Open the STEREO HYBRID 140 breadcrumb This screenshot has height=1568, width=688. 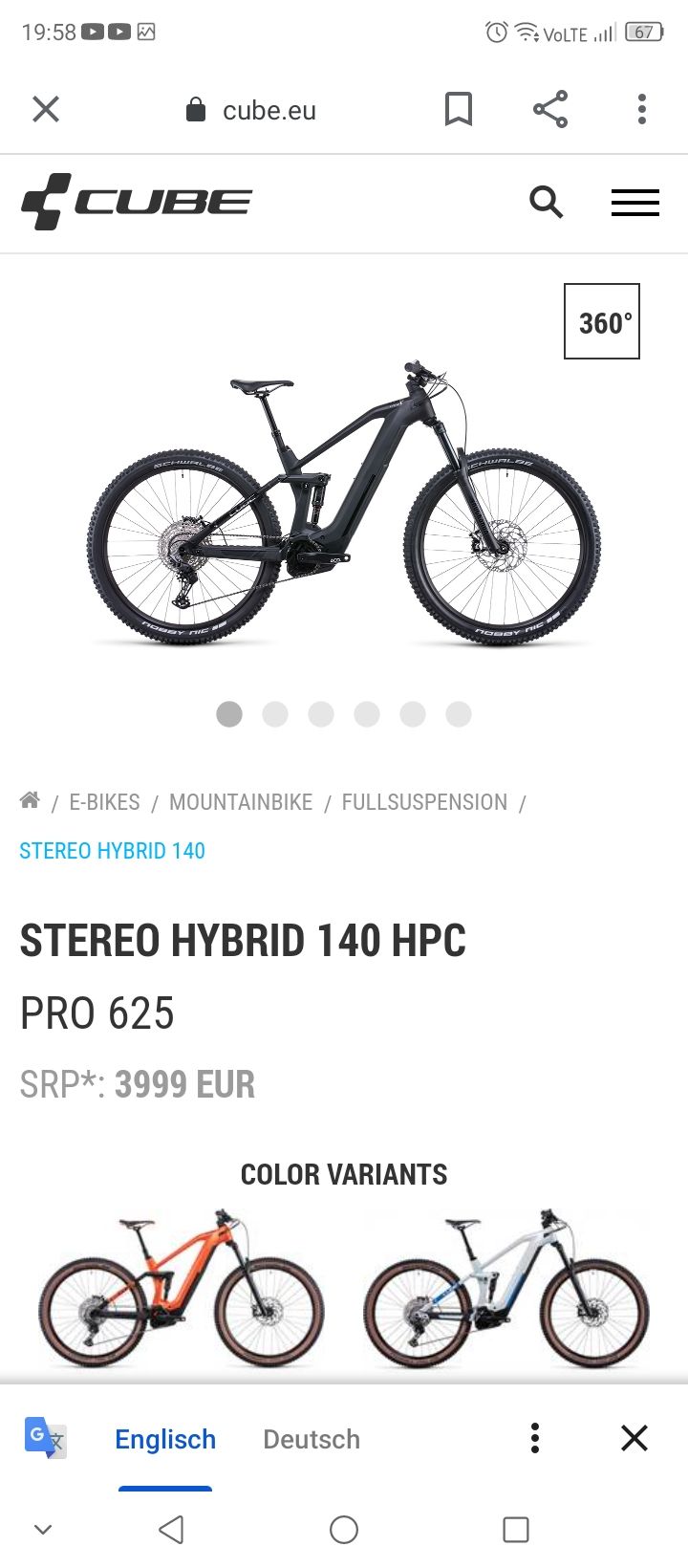point(113,851)
